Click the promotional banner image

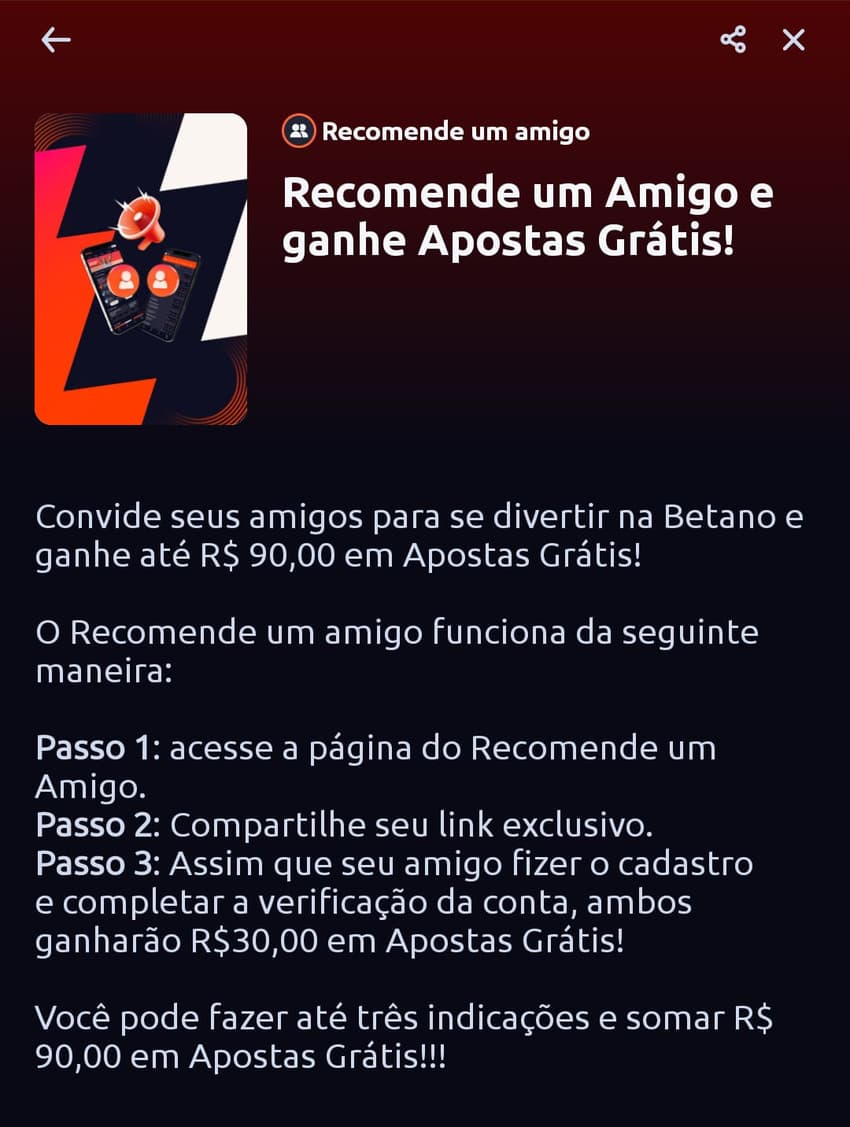tap(139, 270)
